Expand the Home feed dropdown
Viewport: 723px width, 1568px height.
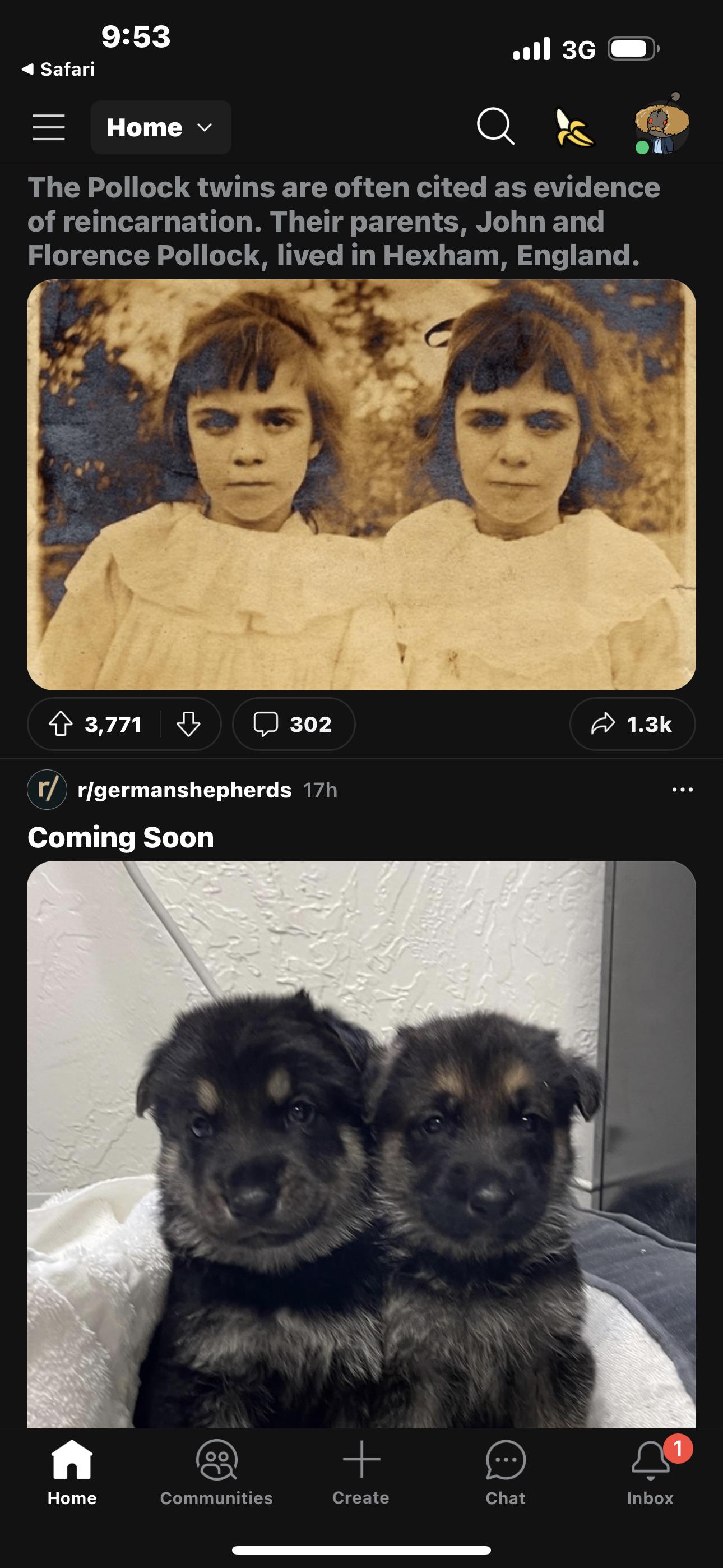click(x=161, y=127)
